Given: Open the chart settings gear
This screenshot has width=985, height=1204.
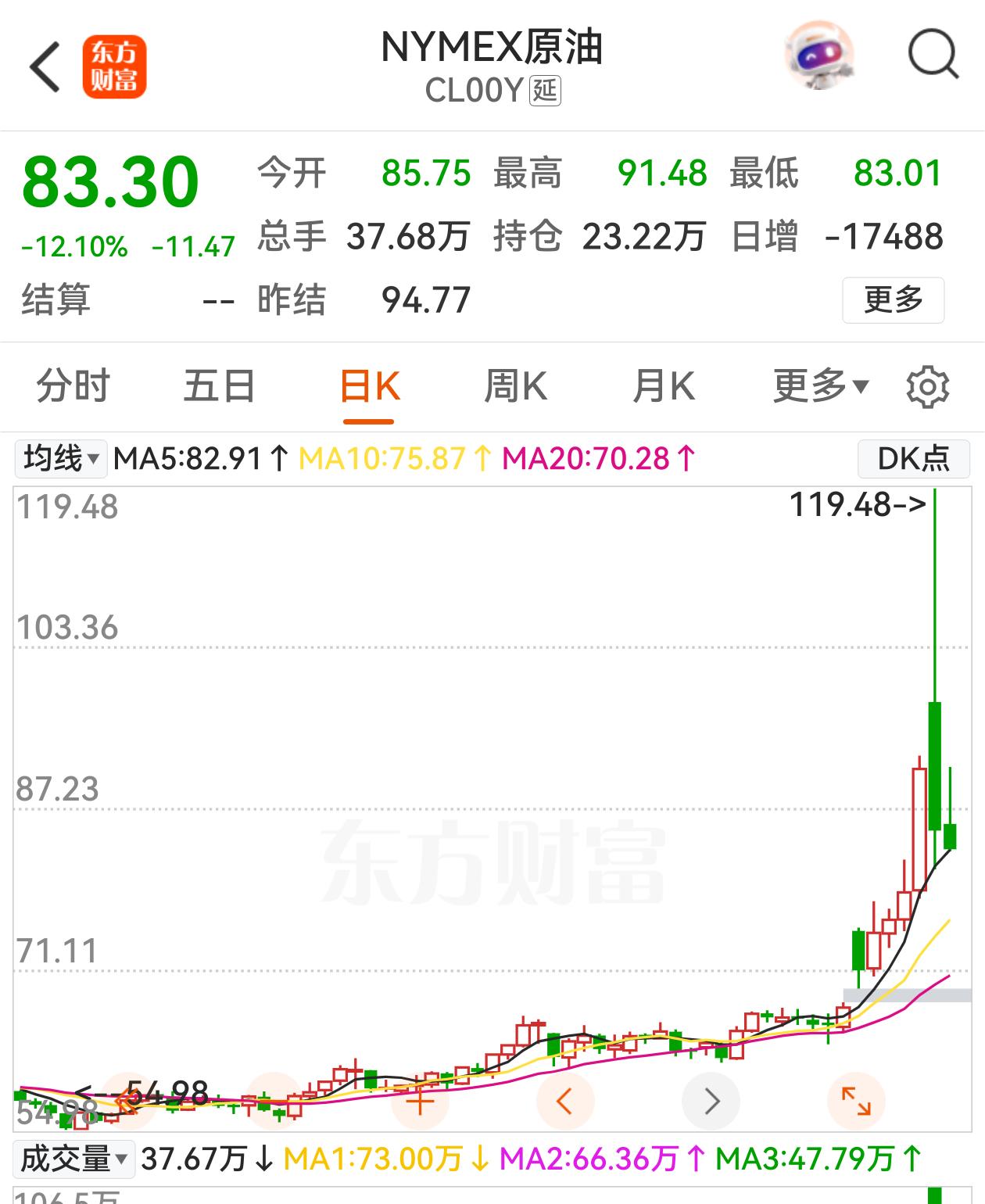Looking at the screenshot, I should coord(926,385).
